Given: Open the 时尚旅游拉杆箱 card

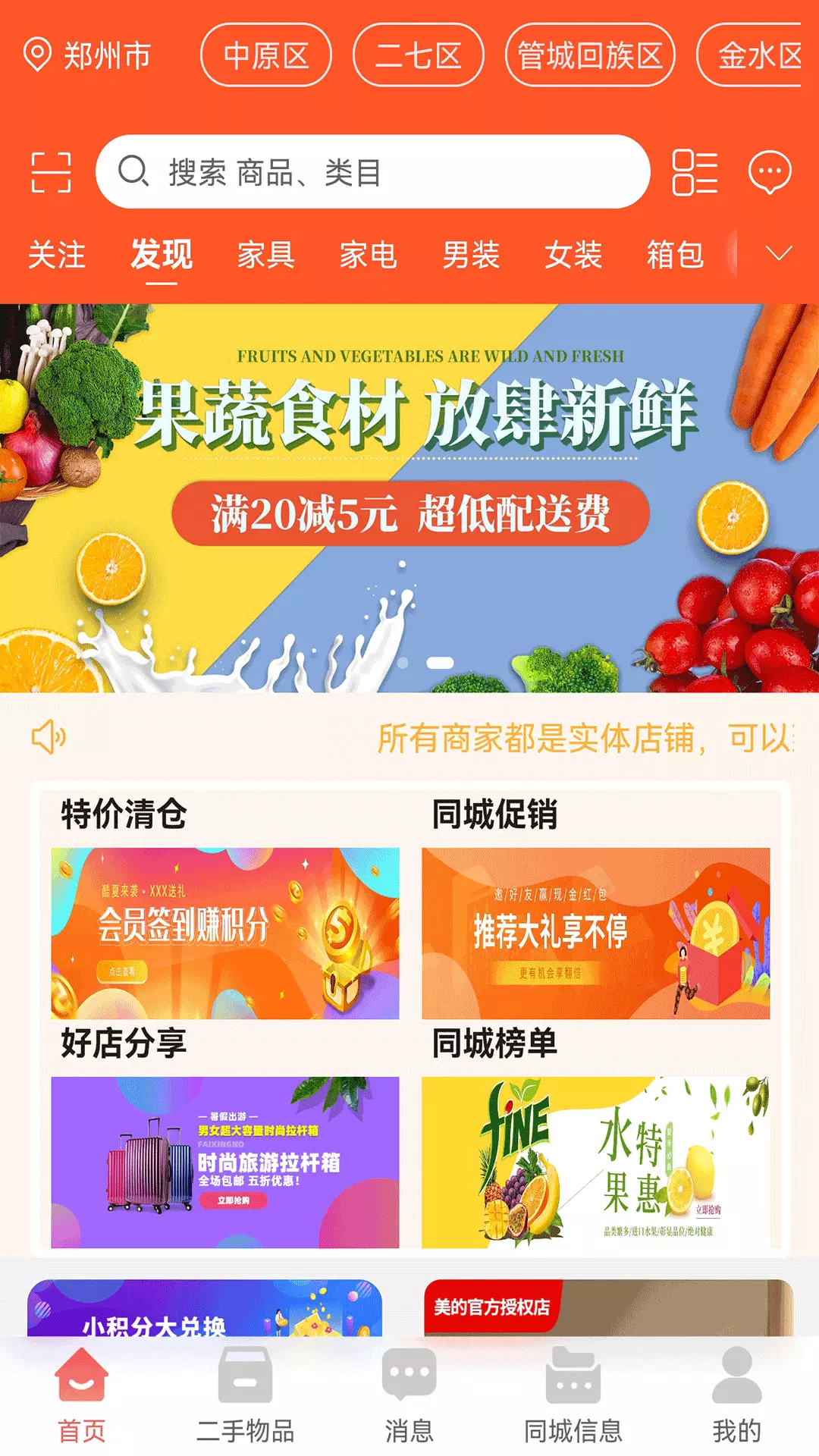Looking at the screenshot, I should coord(225,1162).
